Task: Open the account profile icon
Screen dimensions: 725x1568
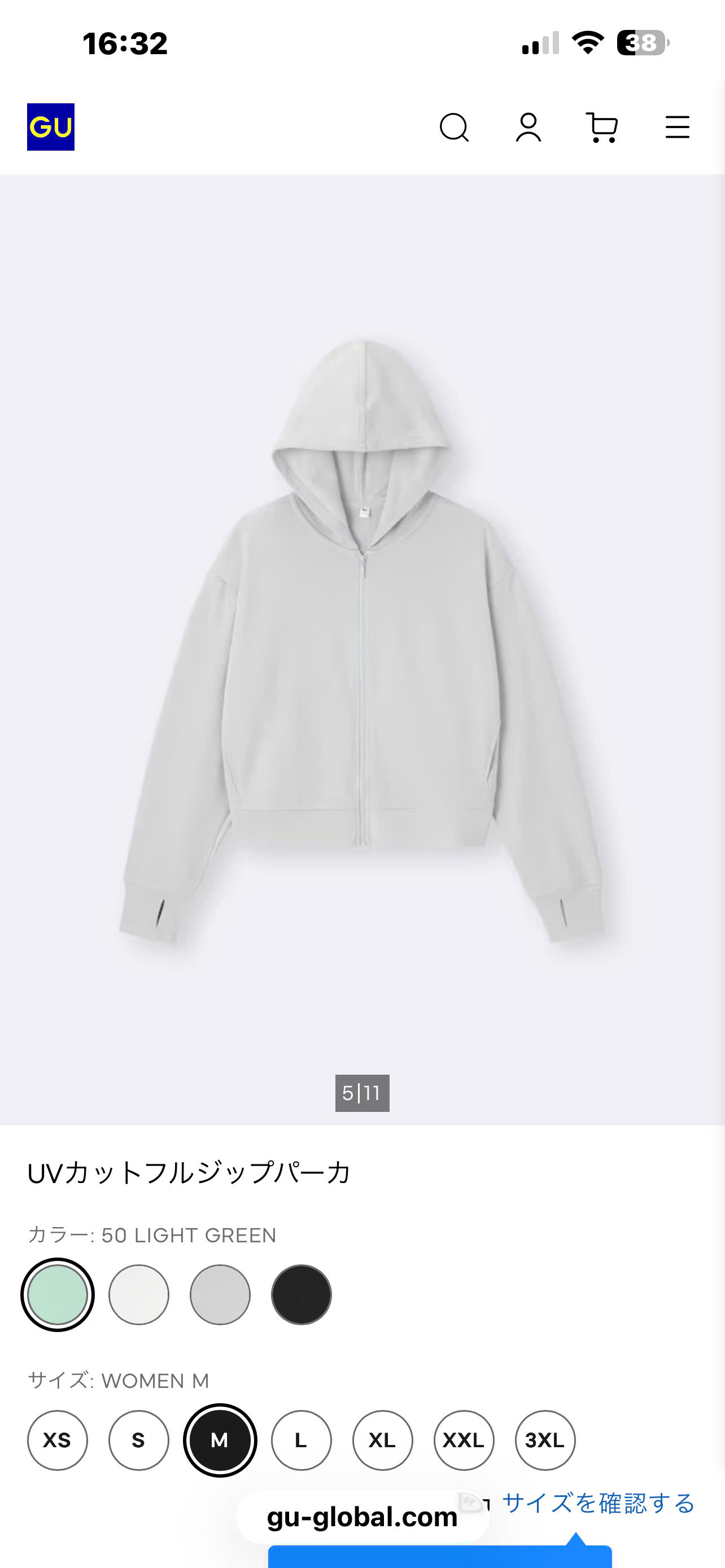Action: click(529, 128)
